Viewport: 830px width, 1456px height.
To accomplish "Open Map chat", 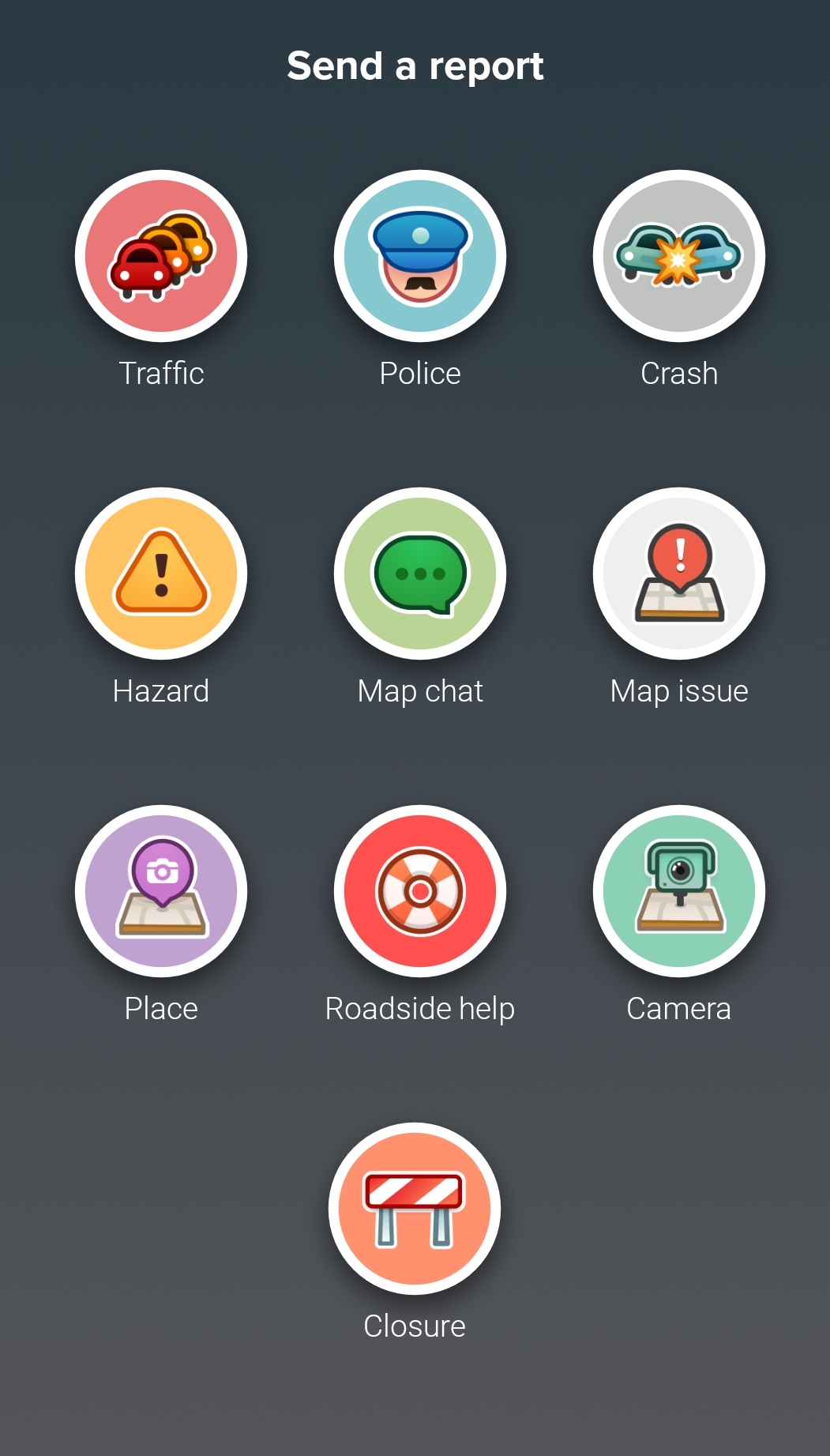I will click(x=420, y=574).
